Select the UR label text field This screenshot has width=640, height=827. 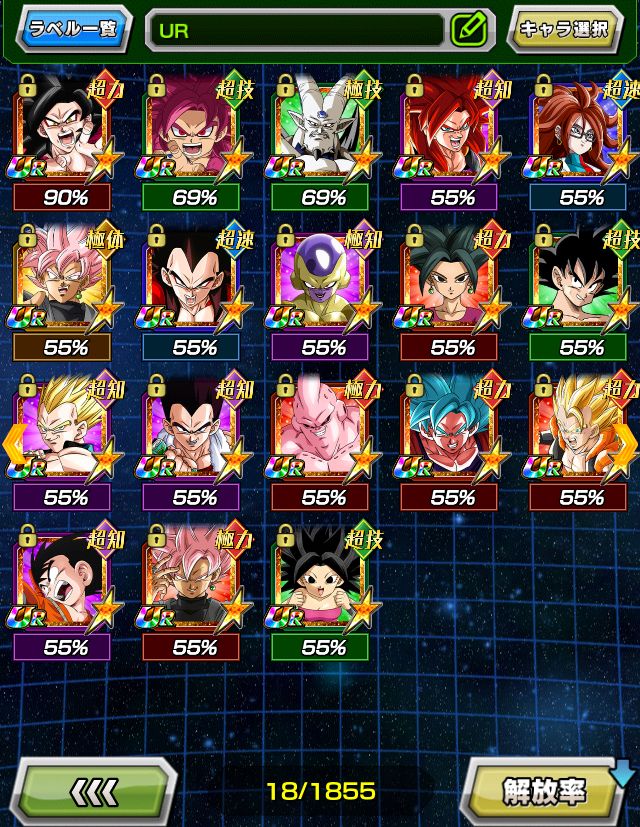296,30
